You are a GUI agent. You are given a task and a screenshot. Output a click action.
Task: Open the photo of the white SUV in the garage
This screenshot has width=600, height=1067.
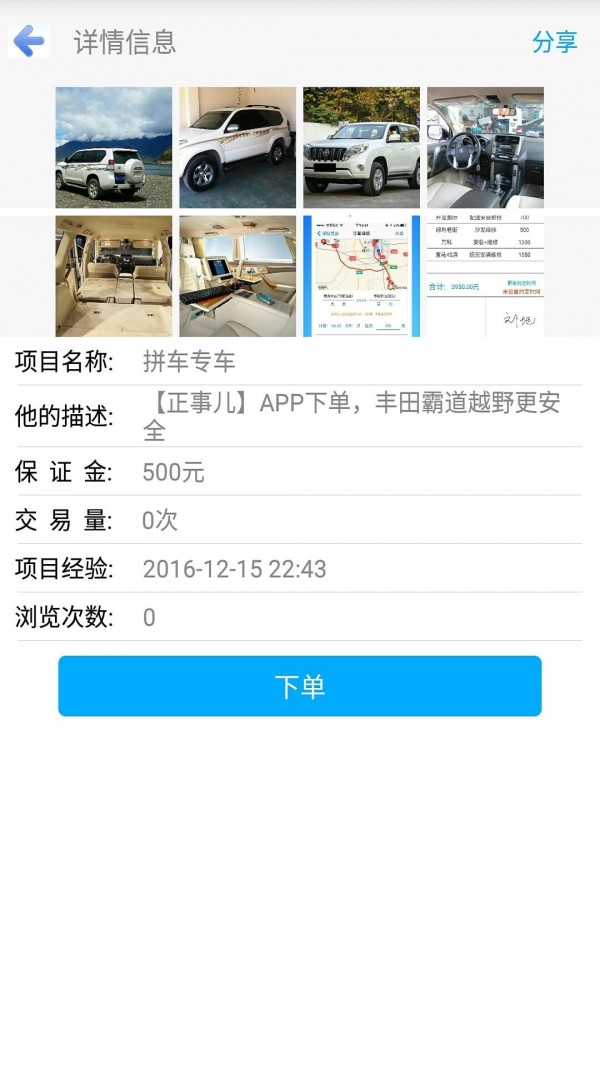coord(237,147)
